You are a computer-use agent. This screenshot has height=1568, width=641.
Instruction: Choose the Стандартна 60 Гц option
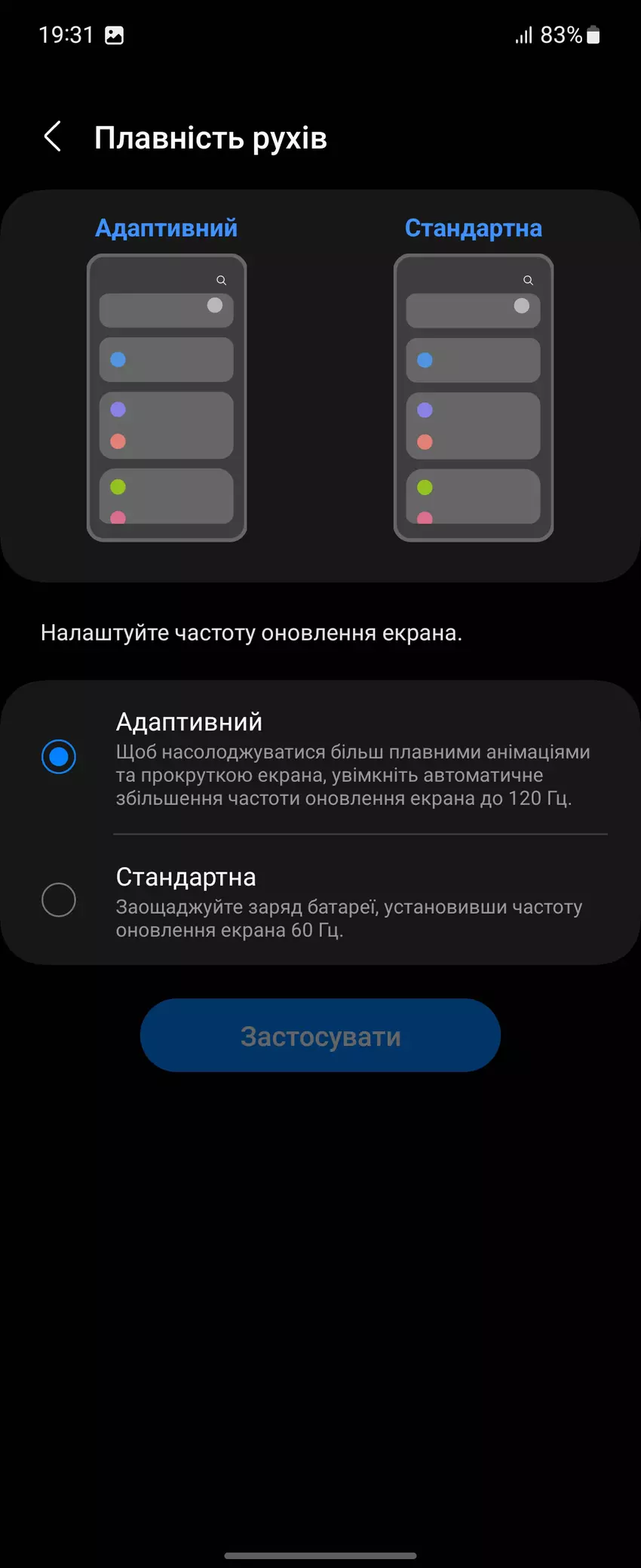[59, 900]
